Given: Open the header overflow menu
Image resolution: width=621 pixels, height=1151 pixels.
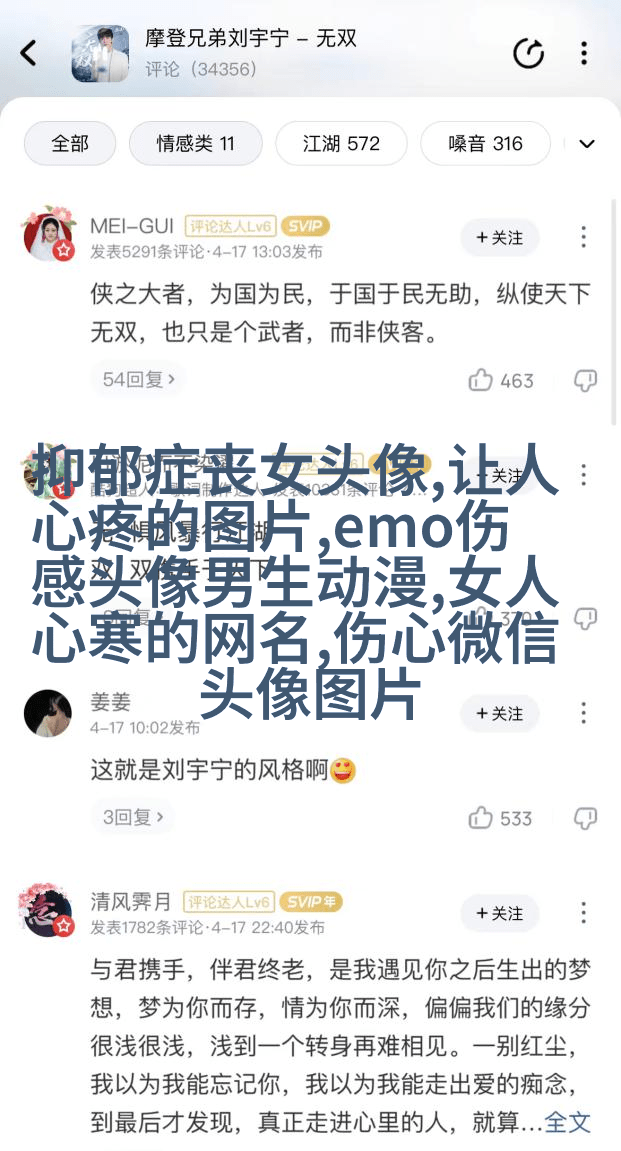Looking at the screenshot, I should tap(584, 53).
